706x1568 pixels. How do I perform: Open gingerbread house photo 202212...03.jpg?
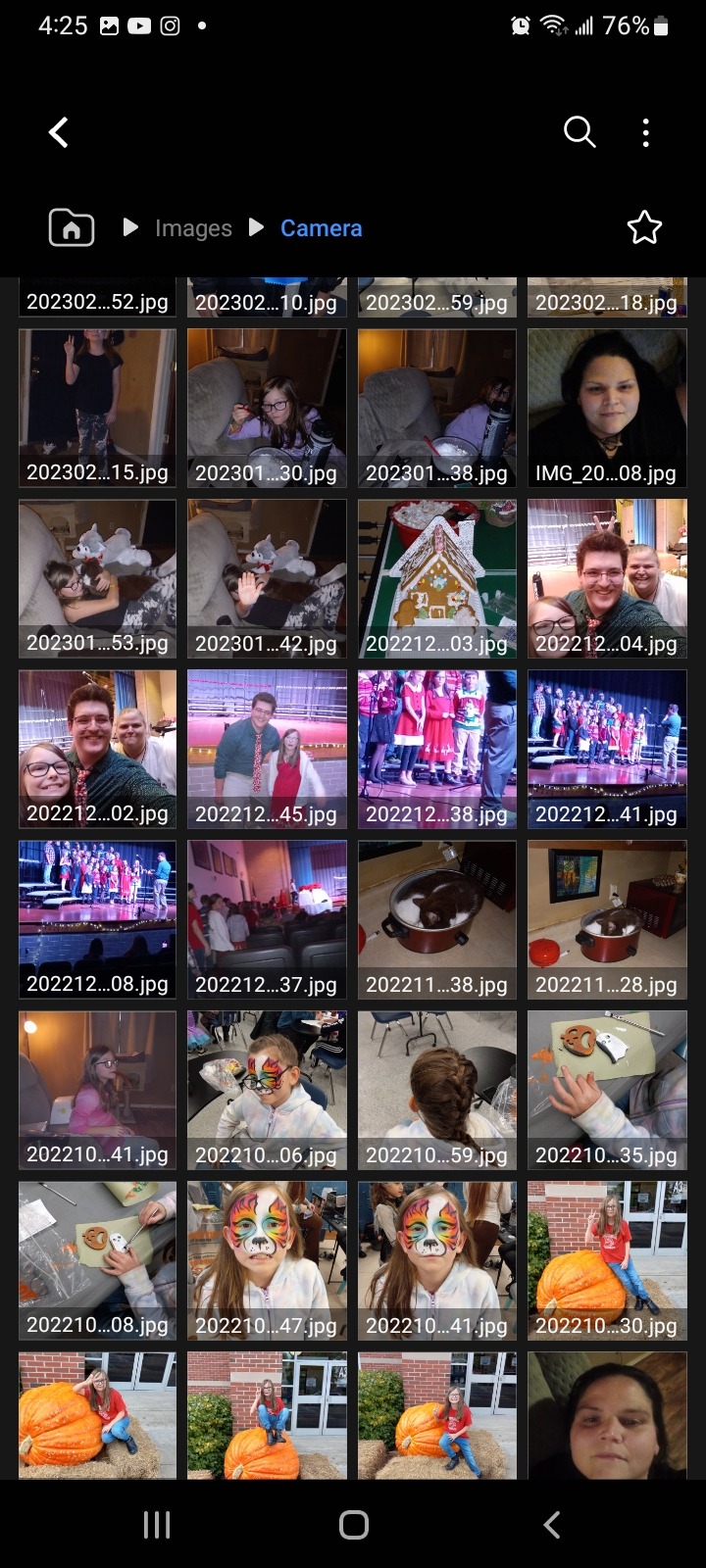point(436,578)
